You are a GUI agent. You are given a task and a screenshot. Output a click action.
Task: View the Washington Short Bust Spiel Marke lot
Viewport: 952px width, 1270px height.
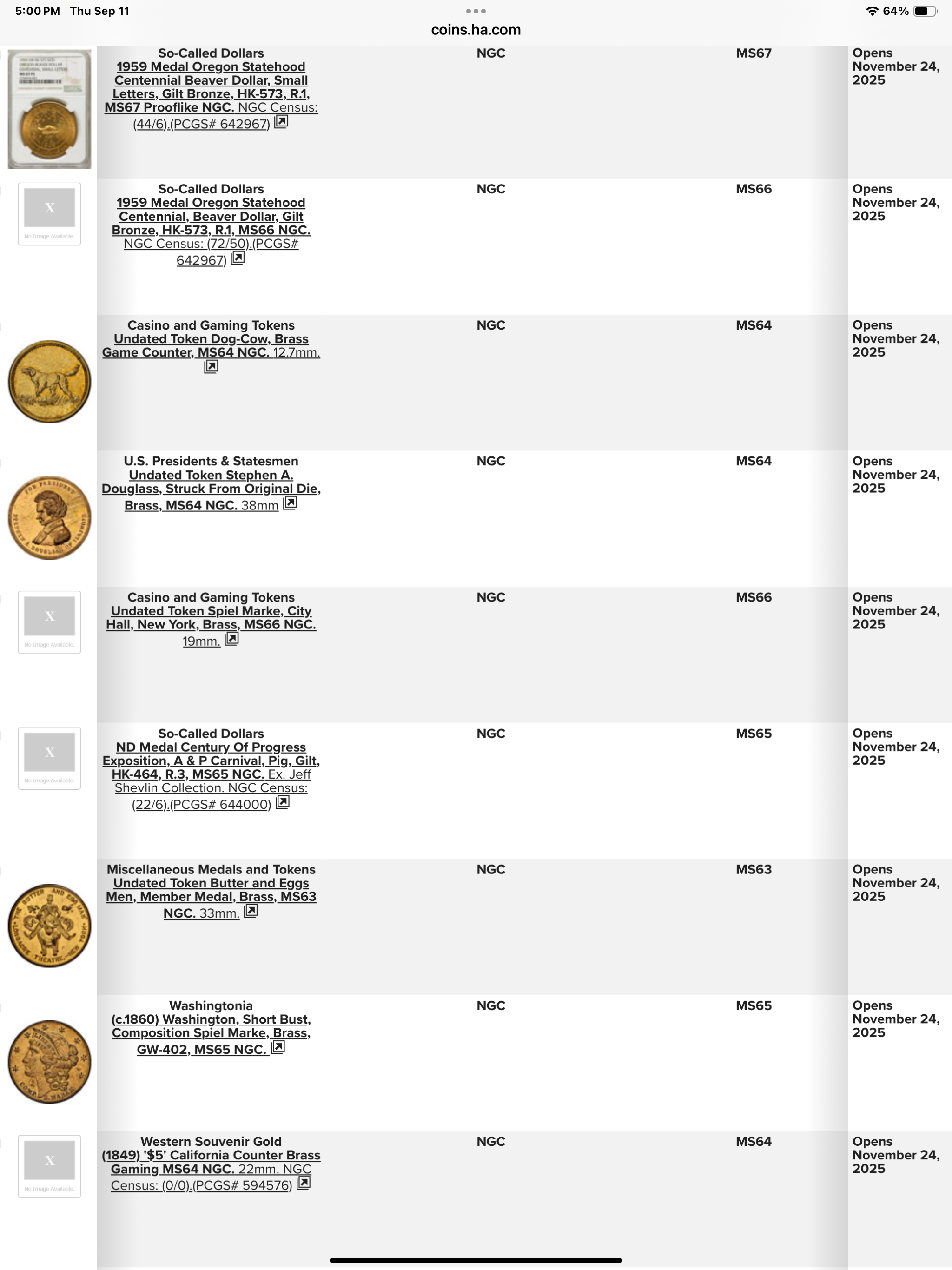click(x=211, y=1033)
